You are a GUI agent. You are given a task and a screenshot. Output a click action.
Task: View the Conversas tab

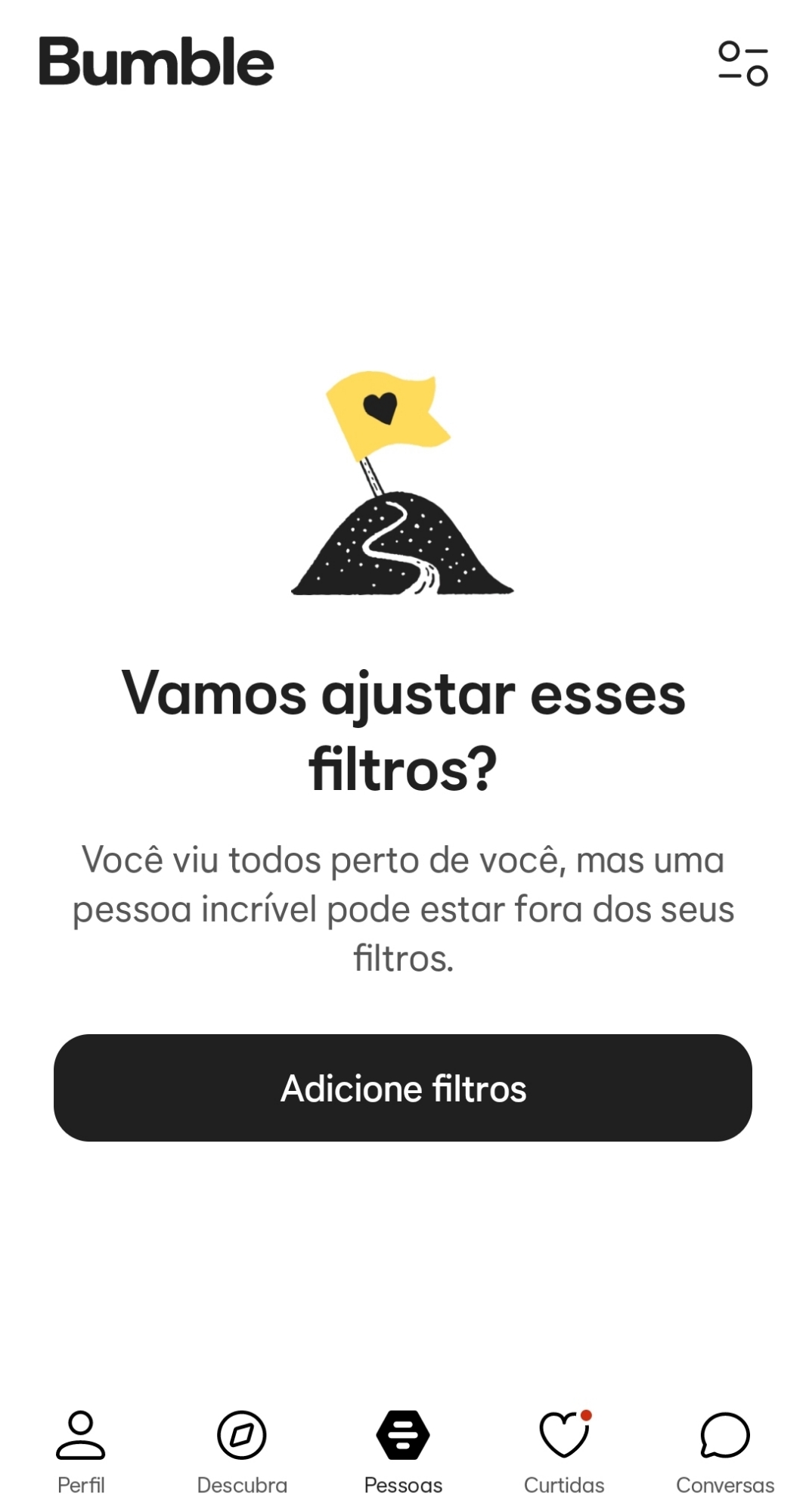[725, 1452]
